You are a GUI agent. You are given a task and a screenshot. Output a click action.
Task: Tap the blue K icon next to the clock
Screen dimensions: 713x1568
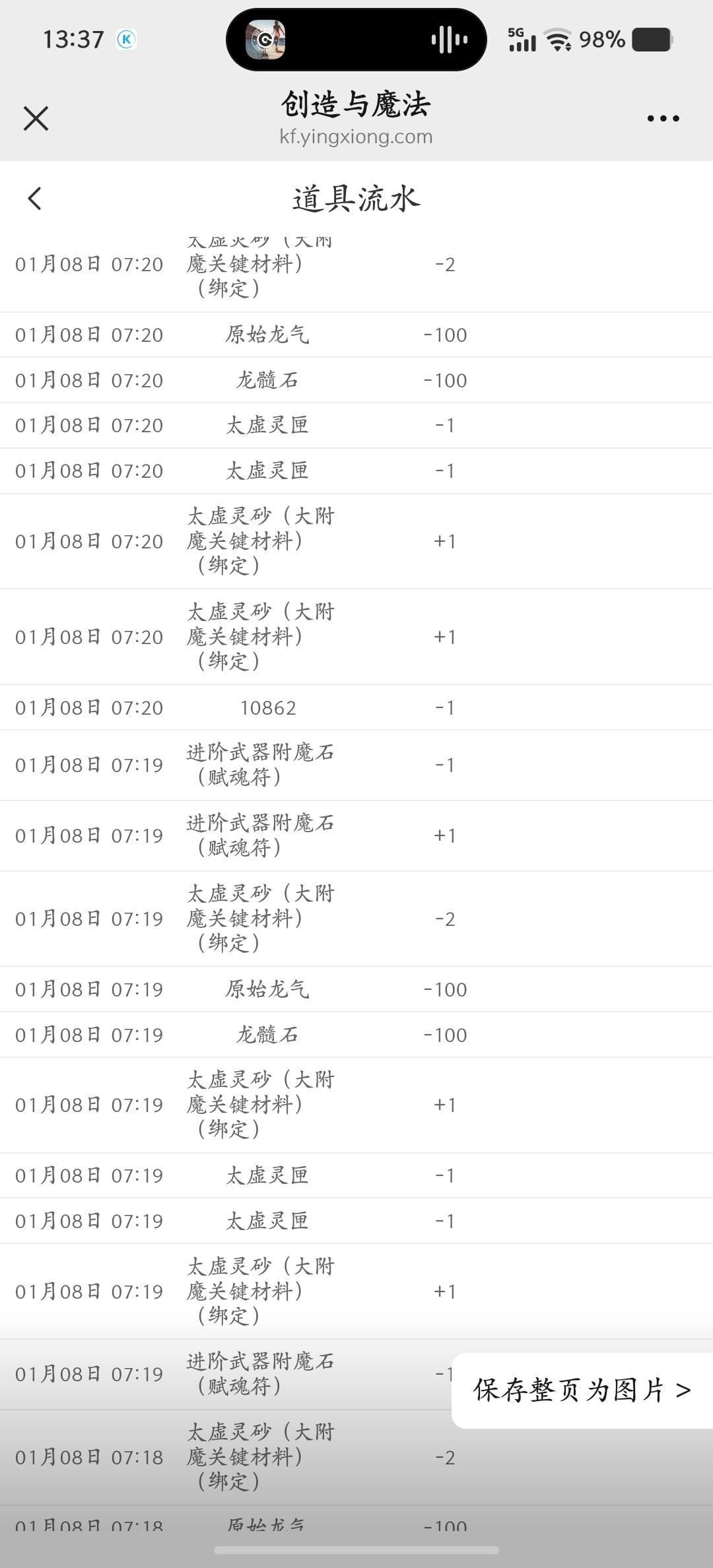[x=125, y=40]
